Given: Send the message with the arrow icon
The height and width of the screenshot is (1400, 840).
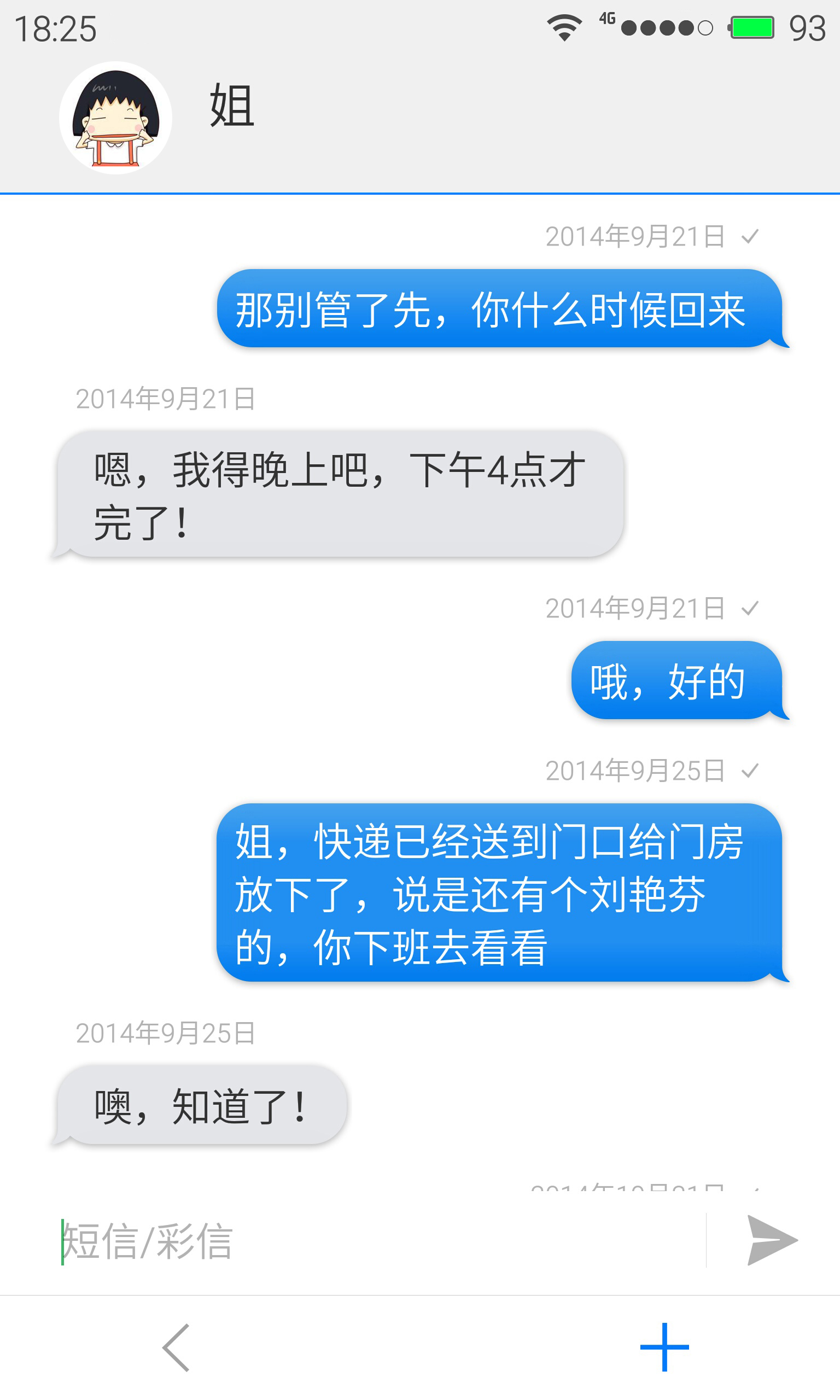Looking at the screenshot, I should pos(771,1240).
